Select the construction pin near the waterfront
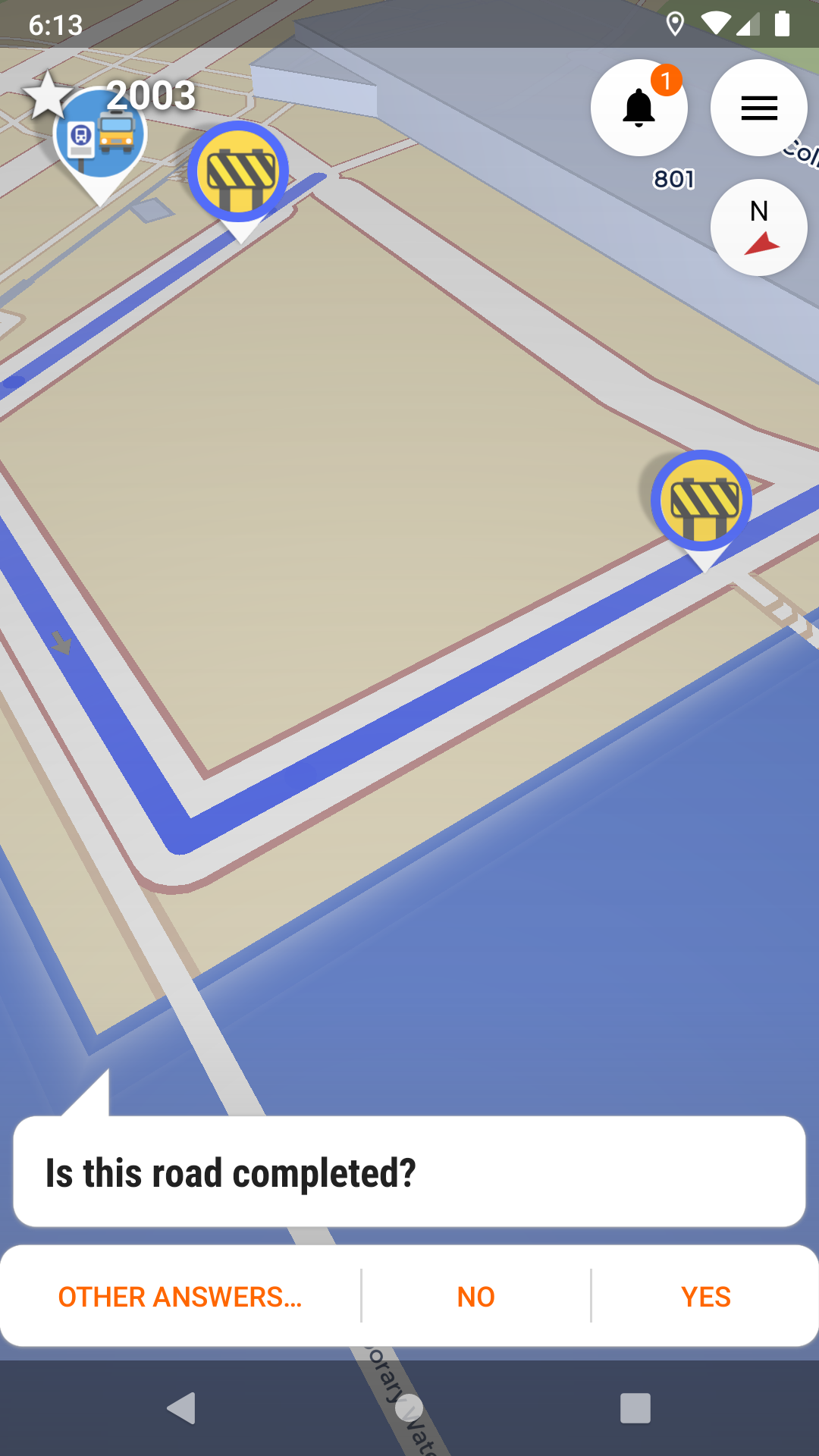The height and width of the screenshot is (1456, 819). coord(701,500)
